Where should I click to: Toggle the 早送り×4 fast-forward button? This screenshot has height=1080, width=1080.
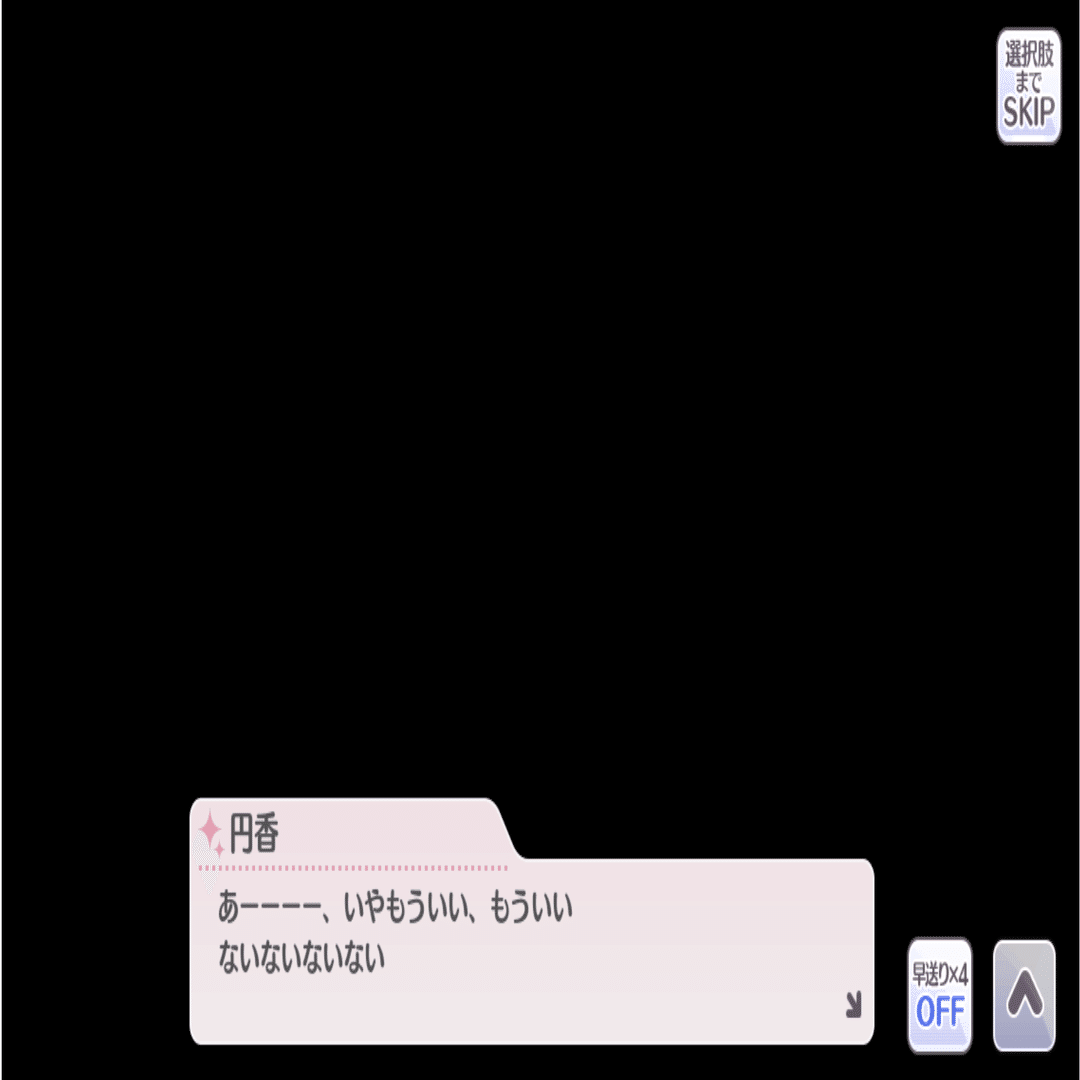pos(939,995)
